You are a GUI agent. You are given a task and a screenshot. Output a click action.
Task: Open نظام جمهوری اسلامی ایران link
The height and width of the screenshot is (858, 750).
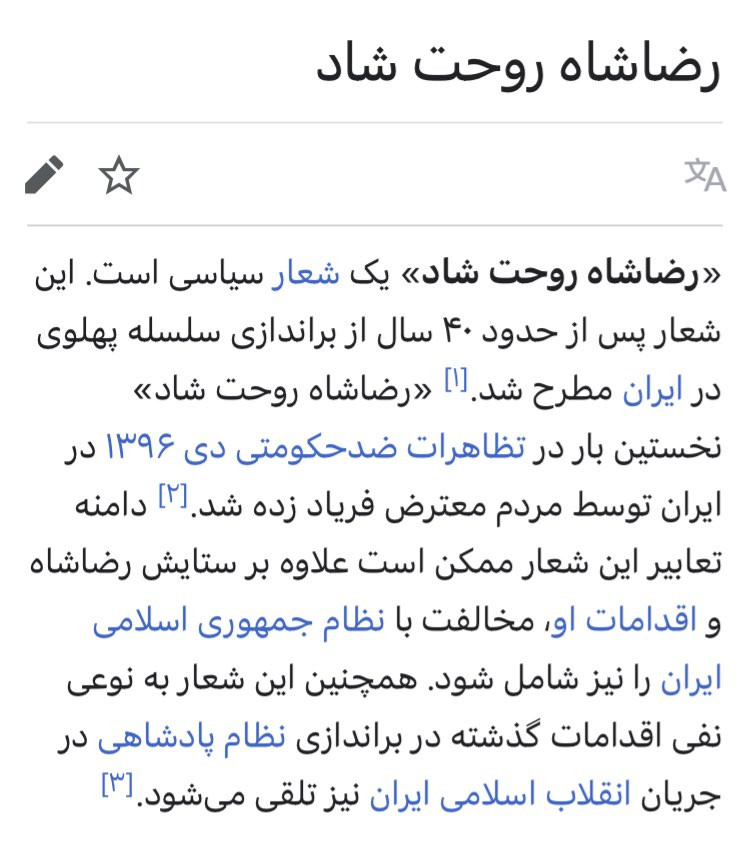click(239, 622)
